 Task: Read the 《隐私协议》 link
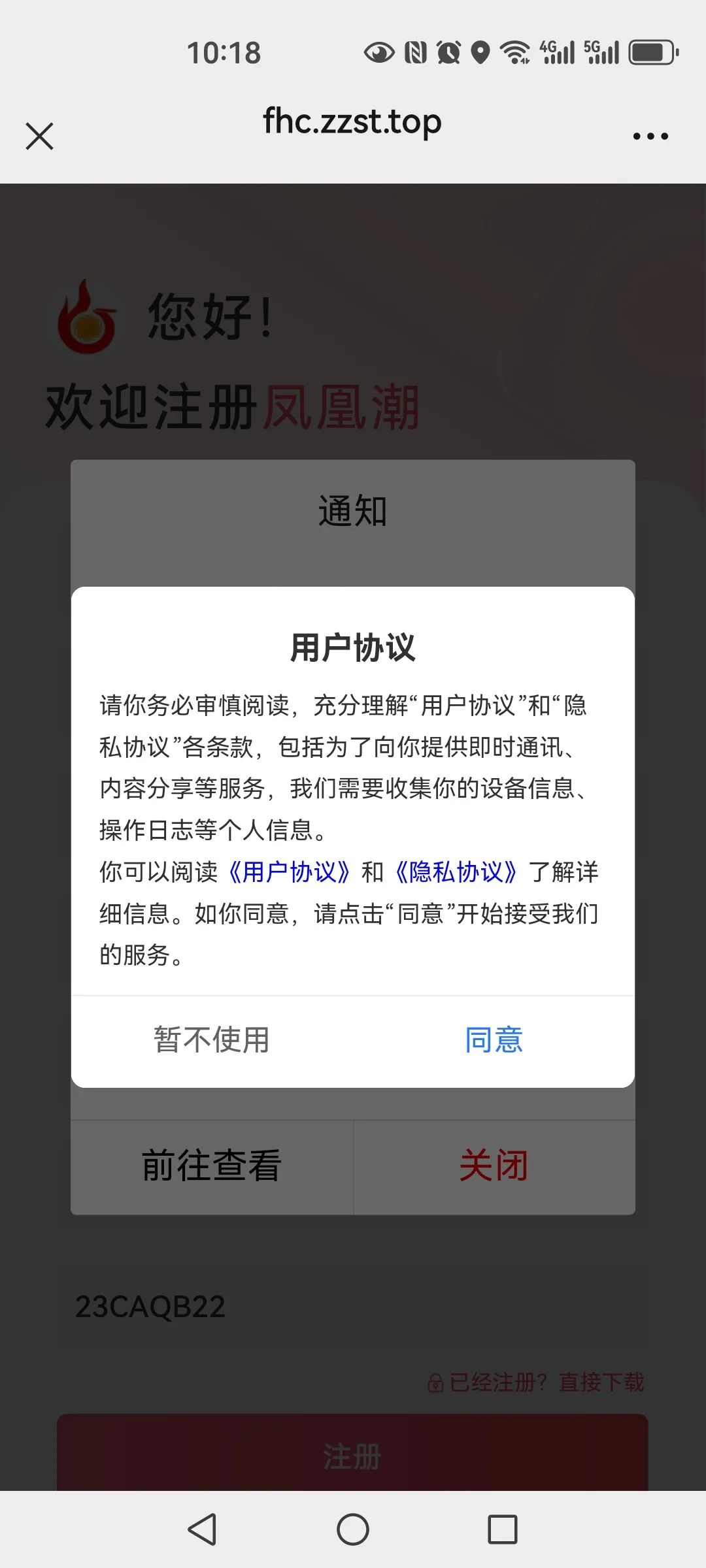pyautogui.click(x=456, y=872)
